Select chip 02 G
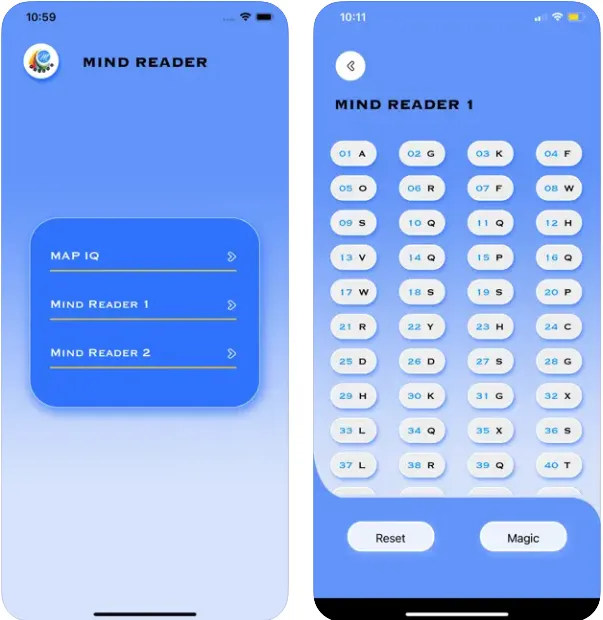 [422, 154]
